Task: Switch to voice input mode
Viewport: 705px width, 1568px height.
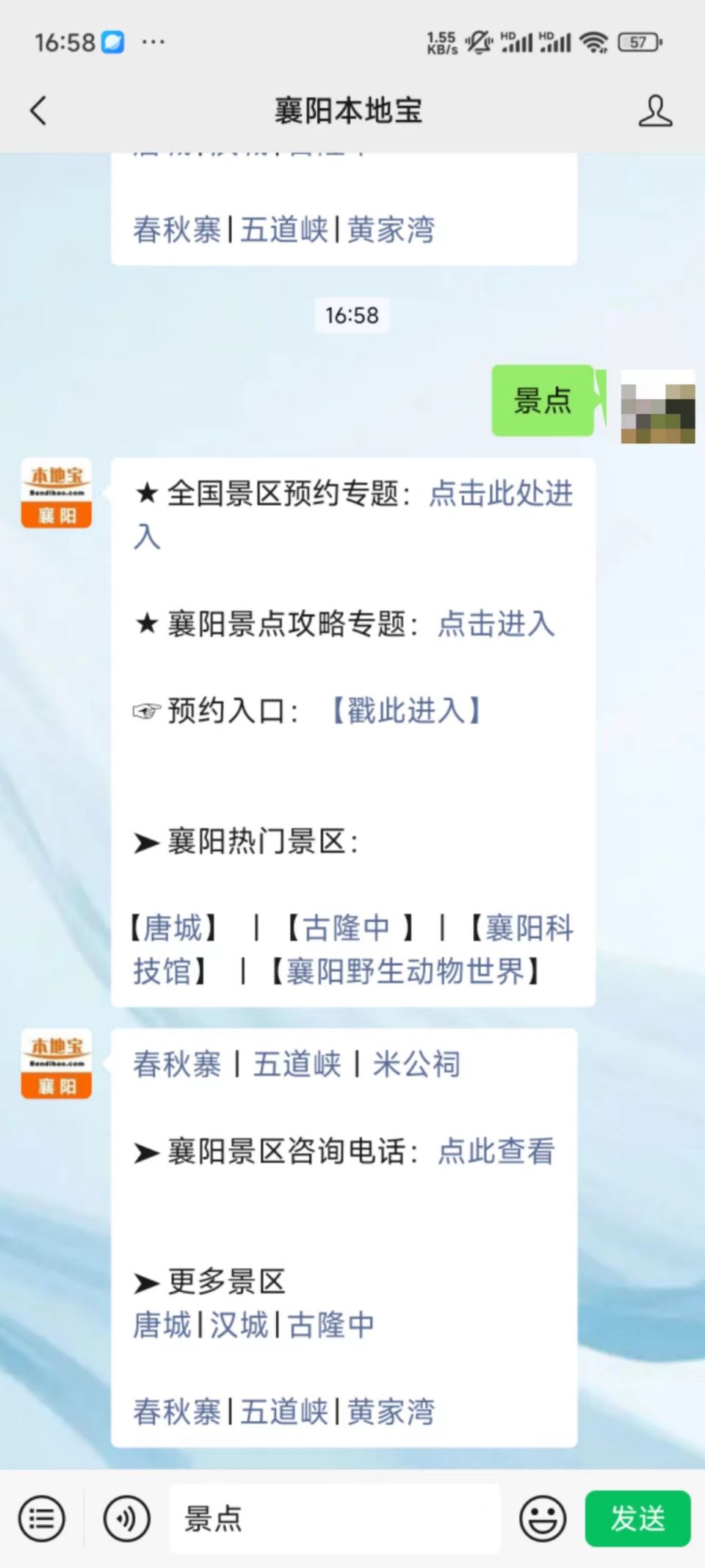Action: [x=126, y=1519]
